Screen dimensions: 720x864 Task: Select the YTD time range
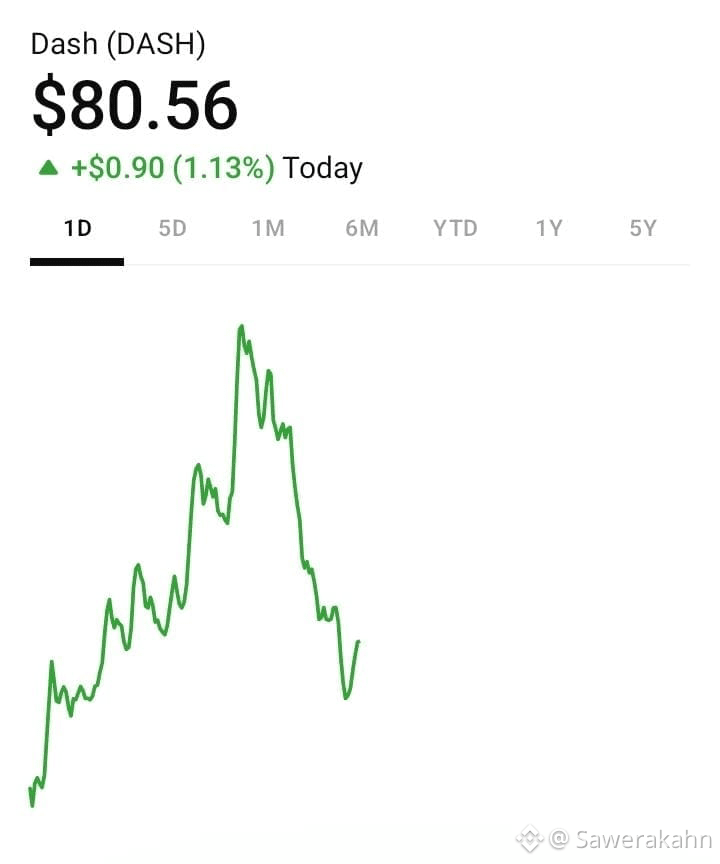point(455,228)
